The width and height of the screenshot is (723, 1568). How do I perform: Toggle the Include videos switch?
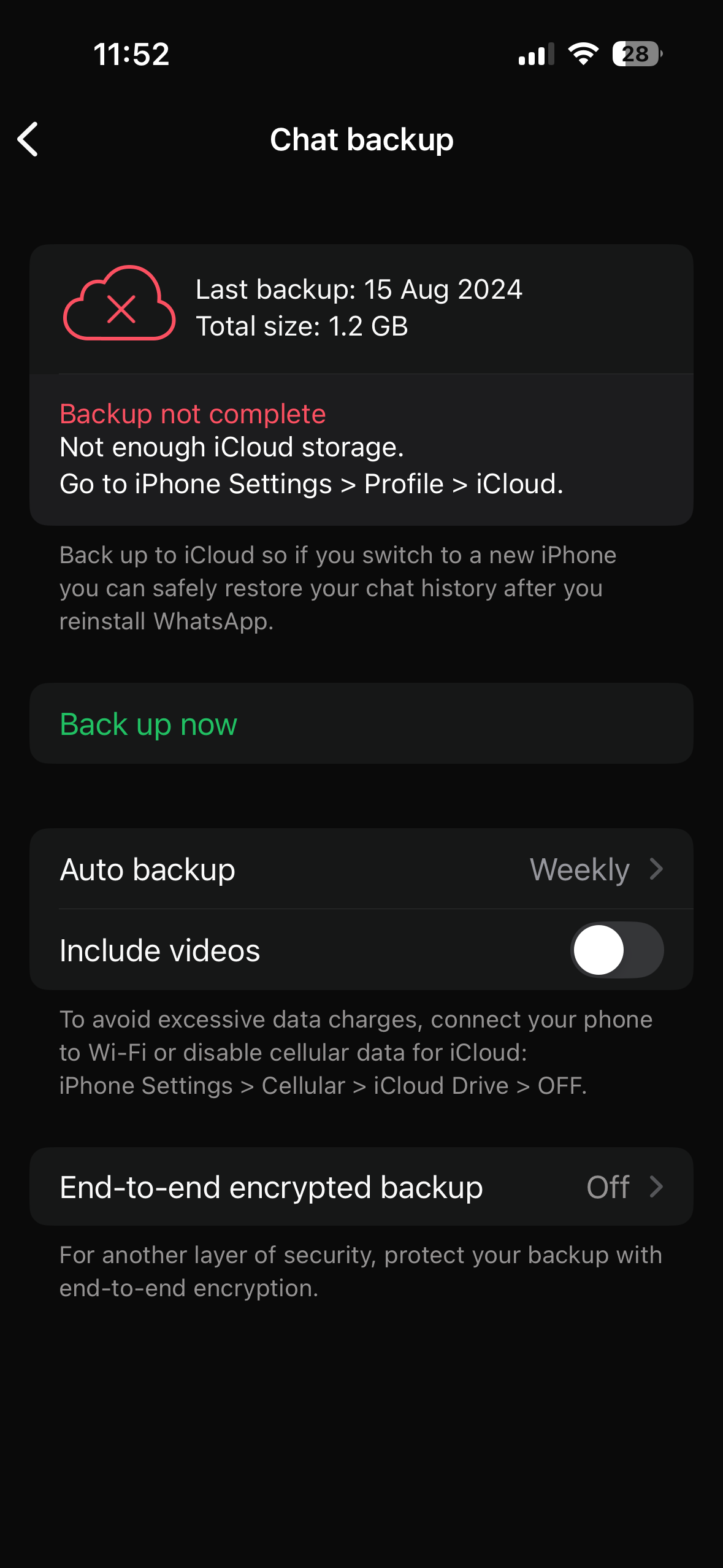tap(616, 950)
